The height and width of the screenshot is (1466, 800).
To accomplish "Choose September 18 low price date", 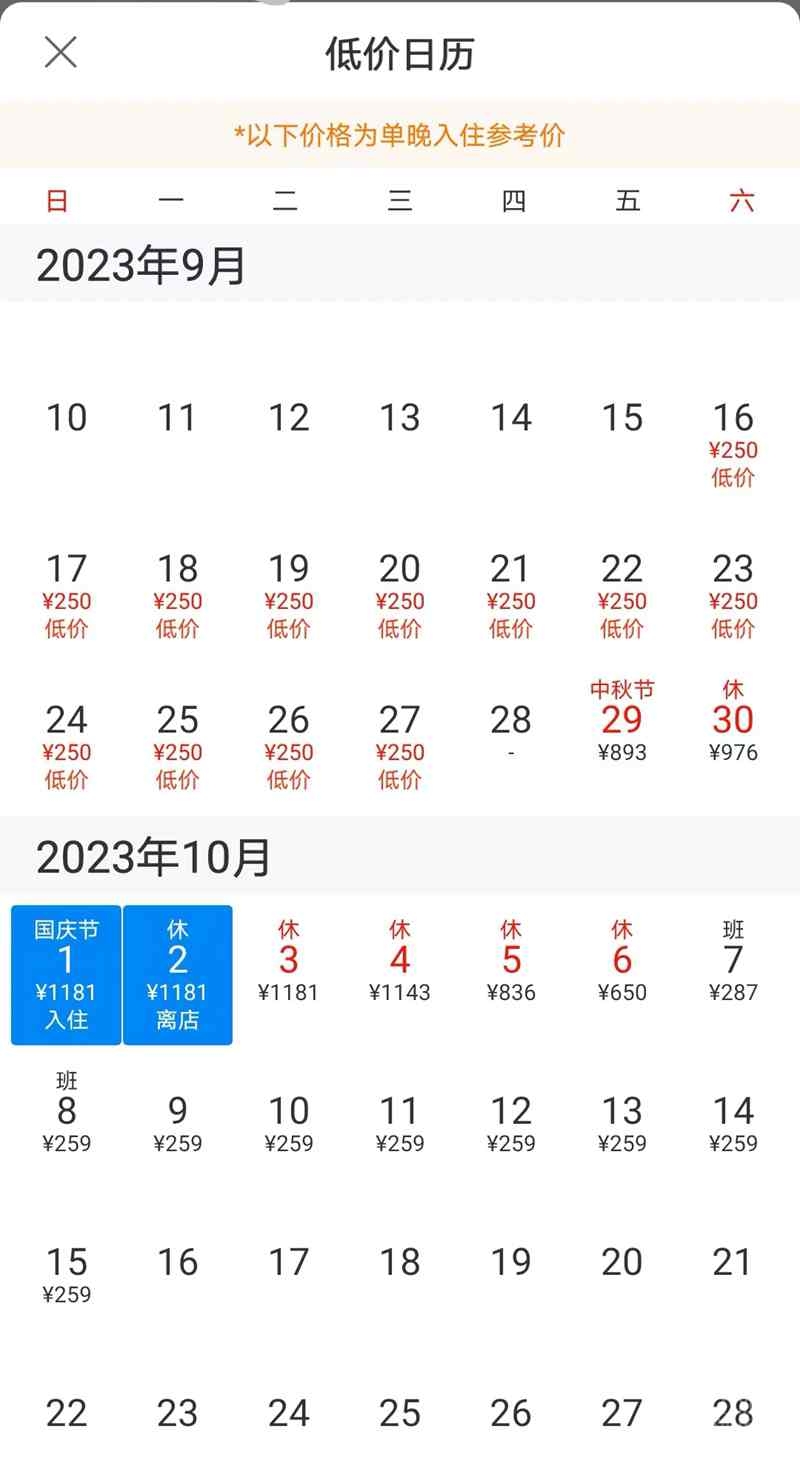I will tap(178, 595).
